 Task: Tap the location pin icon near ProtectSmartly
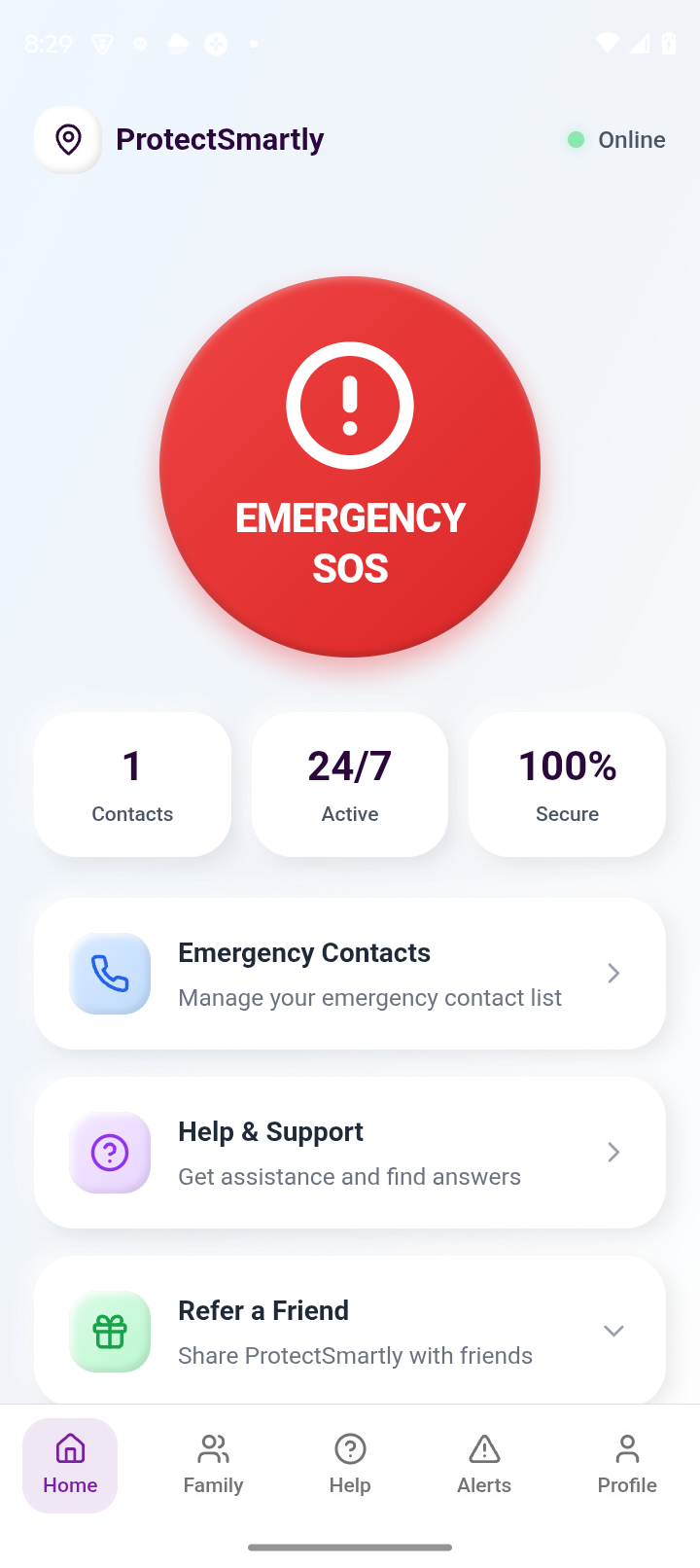point(68,139)
